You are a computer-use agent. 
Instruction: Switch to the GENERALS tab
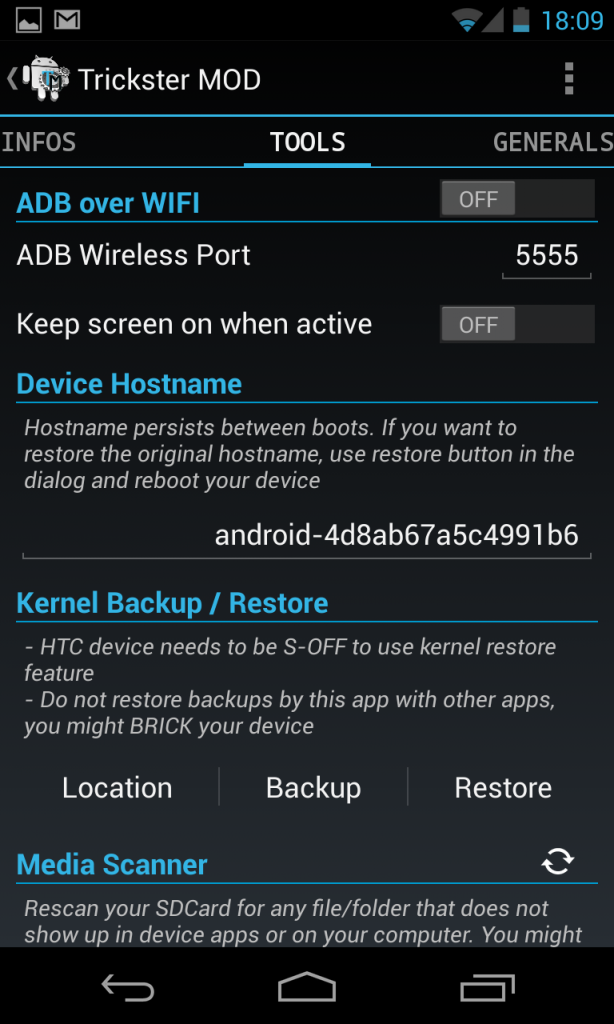[x=552, y=143]
